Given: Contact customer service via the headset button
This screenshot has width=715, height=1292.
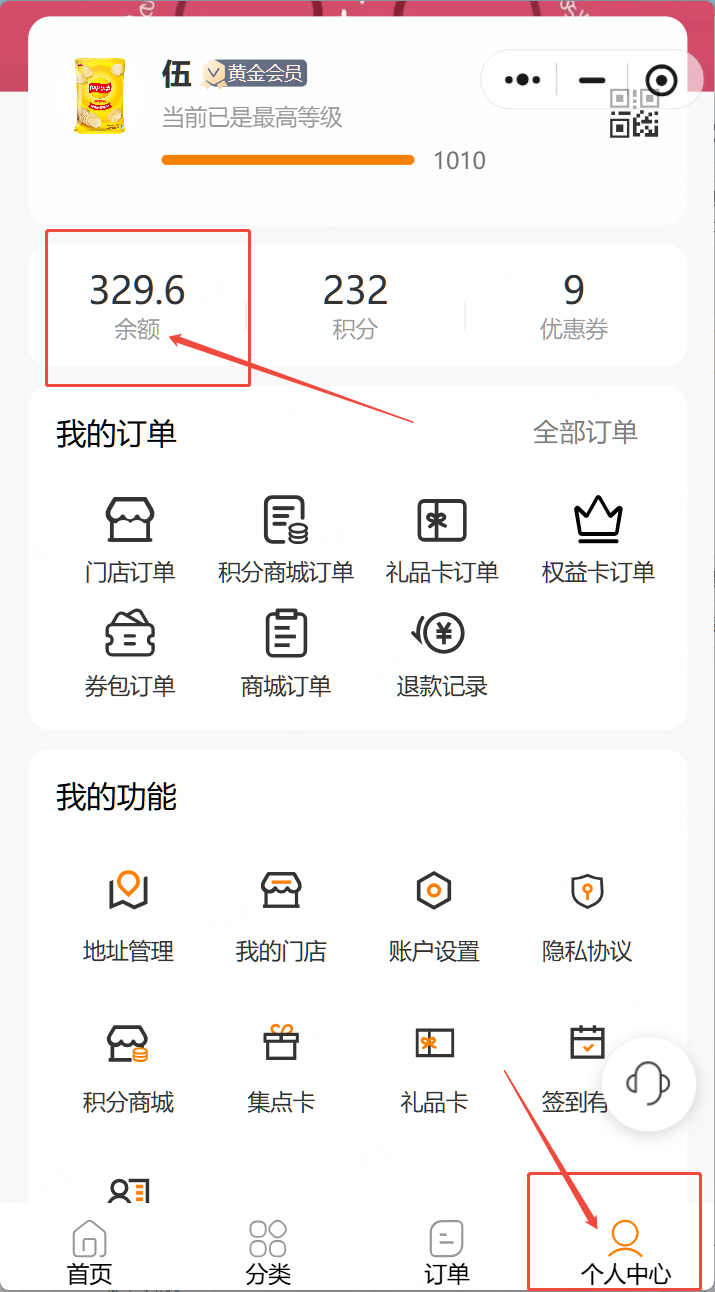Looking at the screenshot, I should 648,1084.
